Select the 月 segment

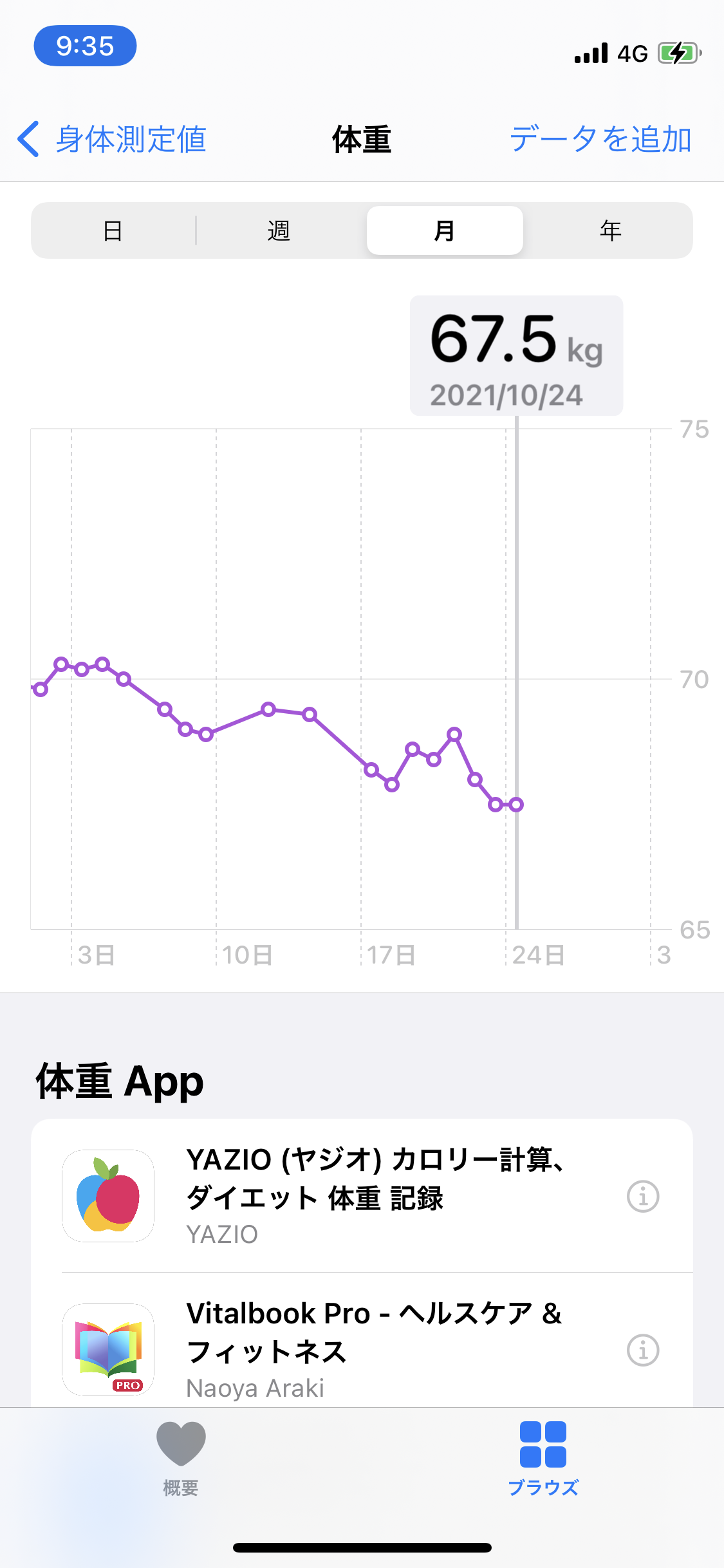[x=445, y=230]
